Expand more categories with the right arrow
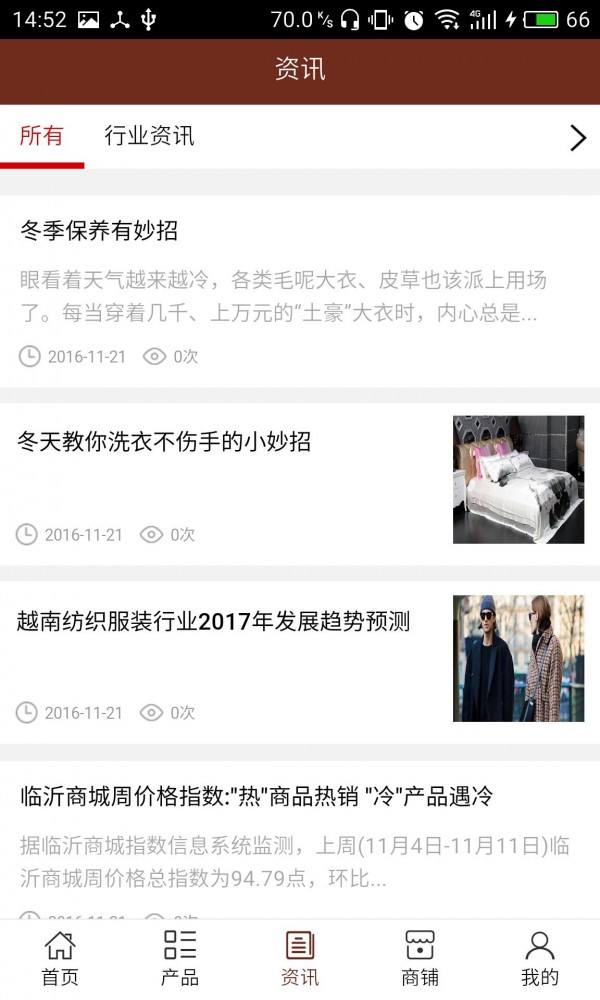600x1000 pixels. [577, 138]
